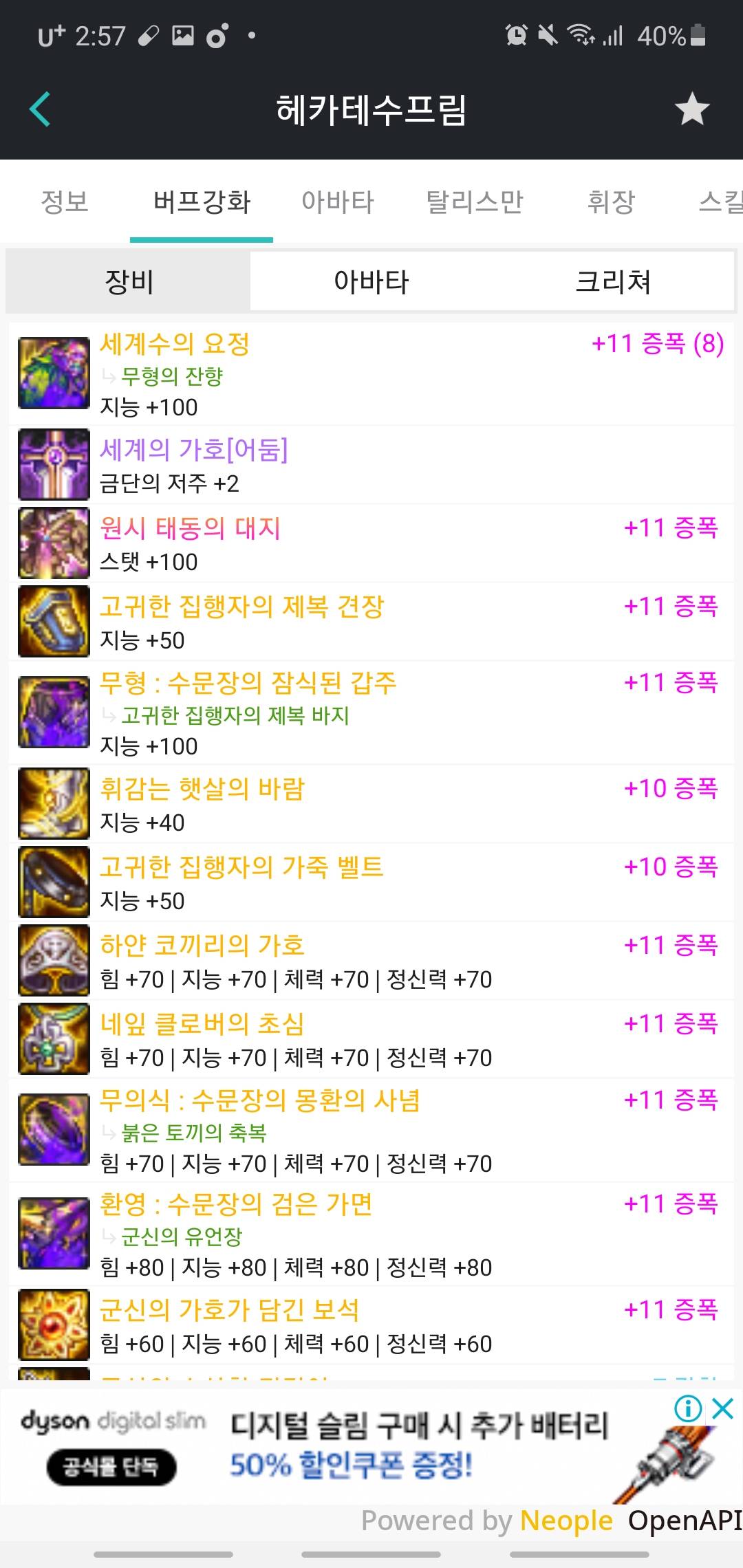The width and height of the screenshot is (743, 1568).
Task: Close the Dyson ad banner
Action: pos(723,1409)
